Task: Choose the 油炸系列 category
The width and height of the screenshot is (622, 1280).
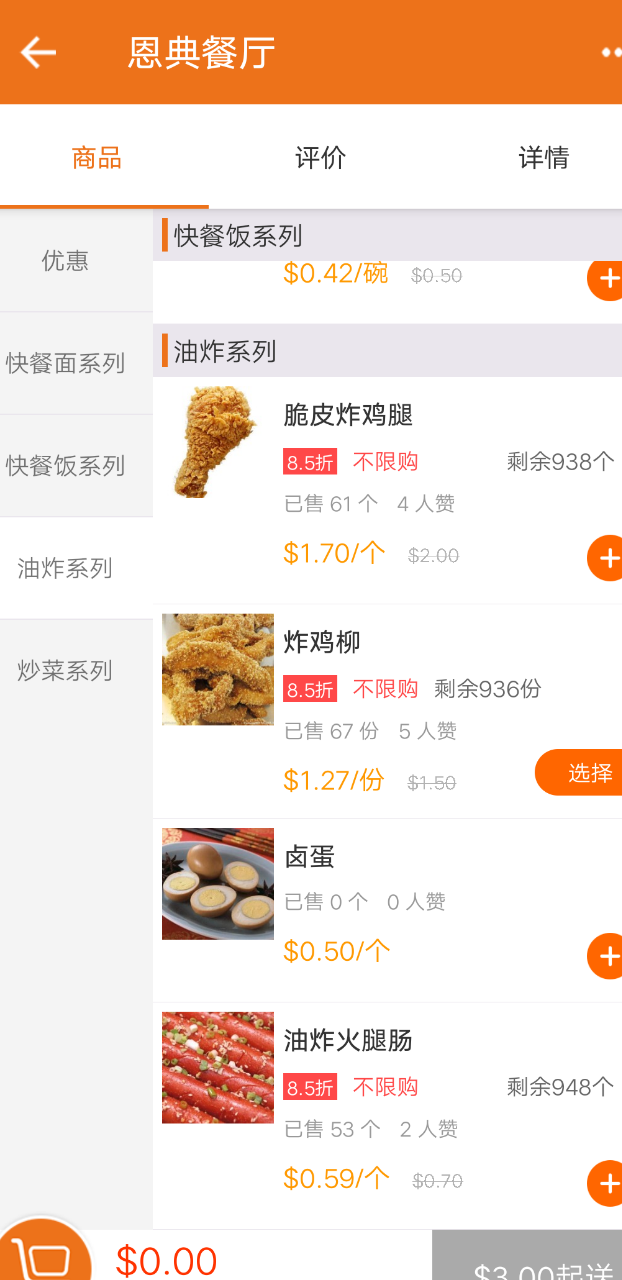Action: pos(66,569)
